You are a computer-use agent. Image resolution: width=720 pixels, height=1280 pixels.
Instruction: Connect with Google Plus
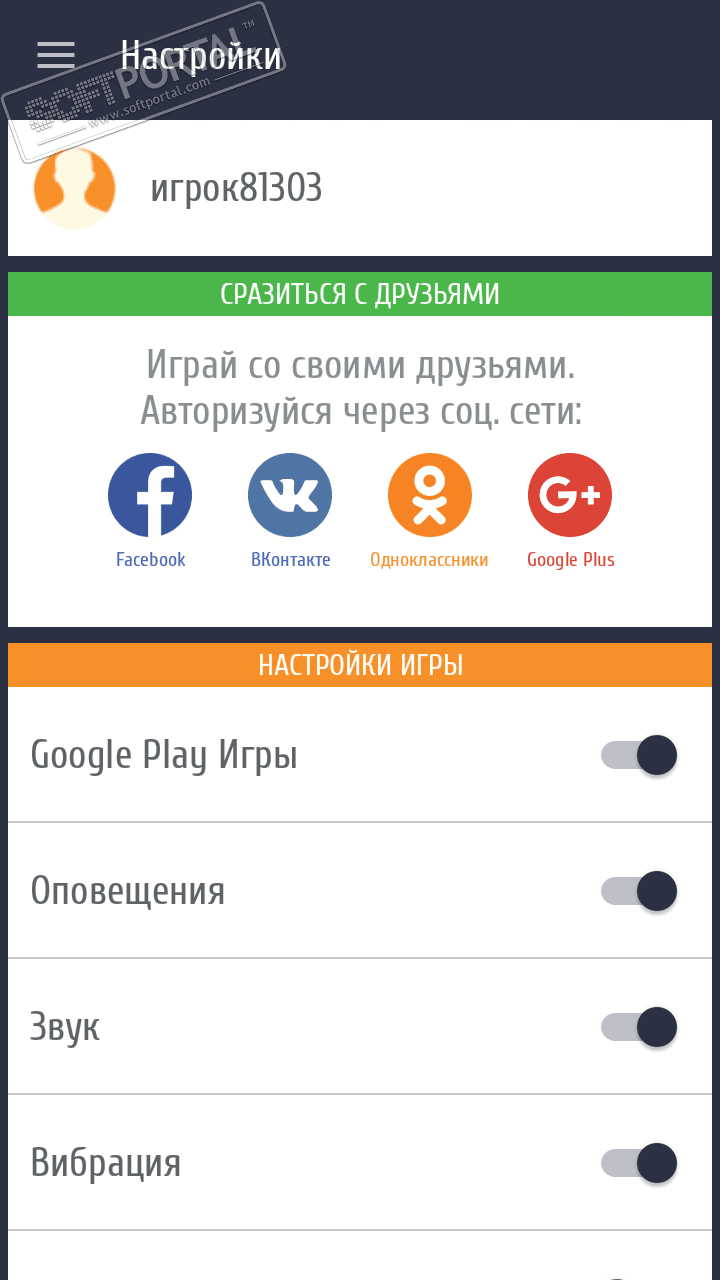point(570,496)
